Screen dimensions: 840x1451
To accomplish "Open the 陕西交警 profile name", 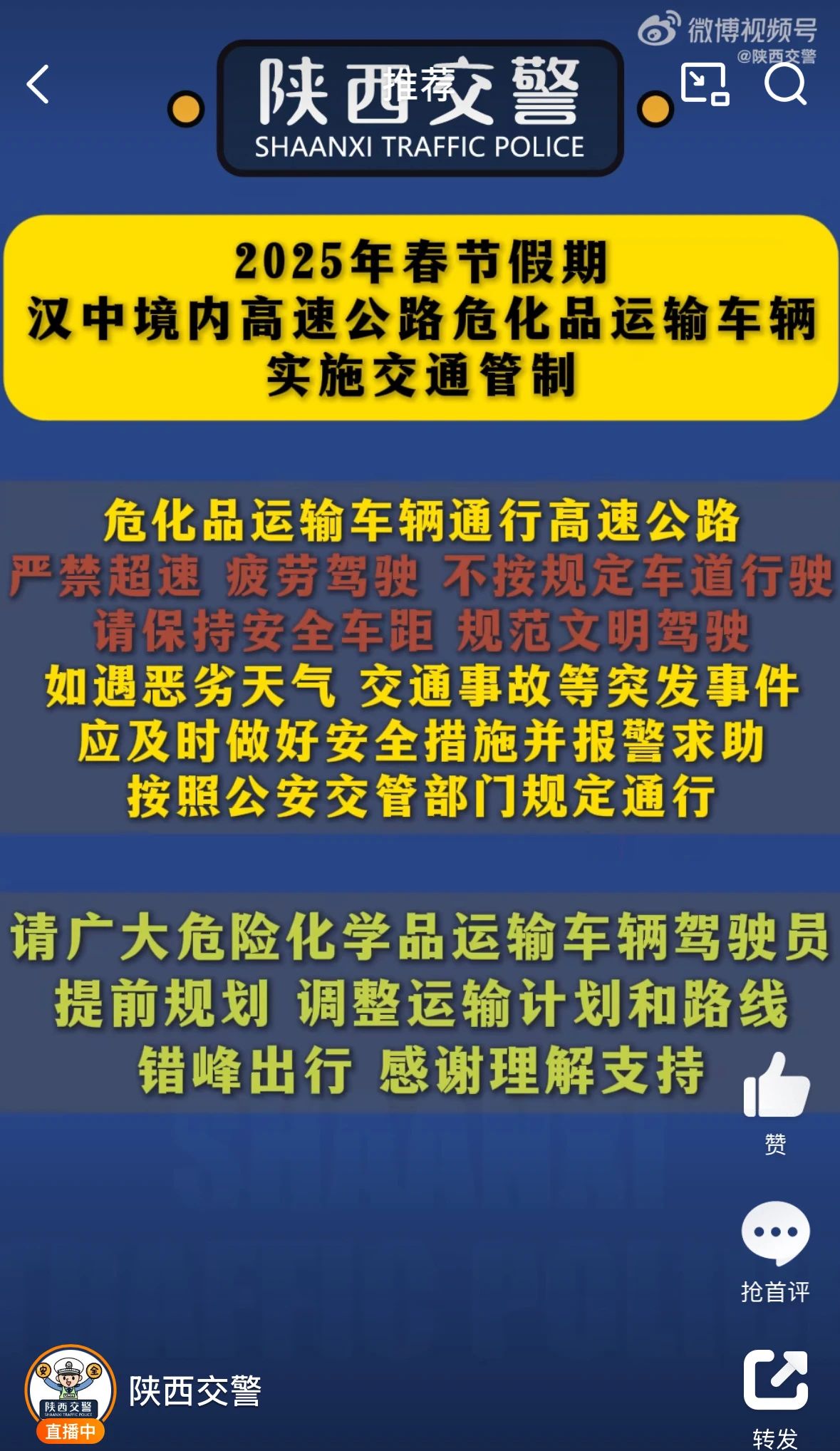I will coord(195,1391).
